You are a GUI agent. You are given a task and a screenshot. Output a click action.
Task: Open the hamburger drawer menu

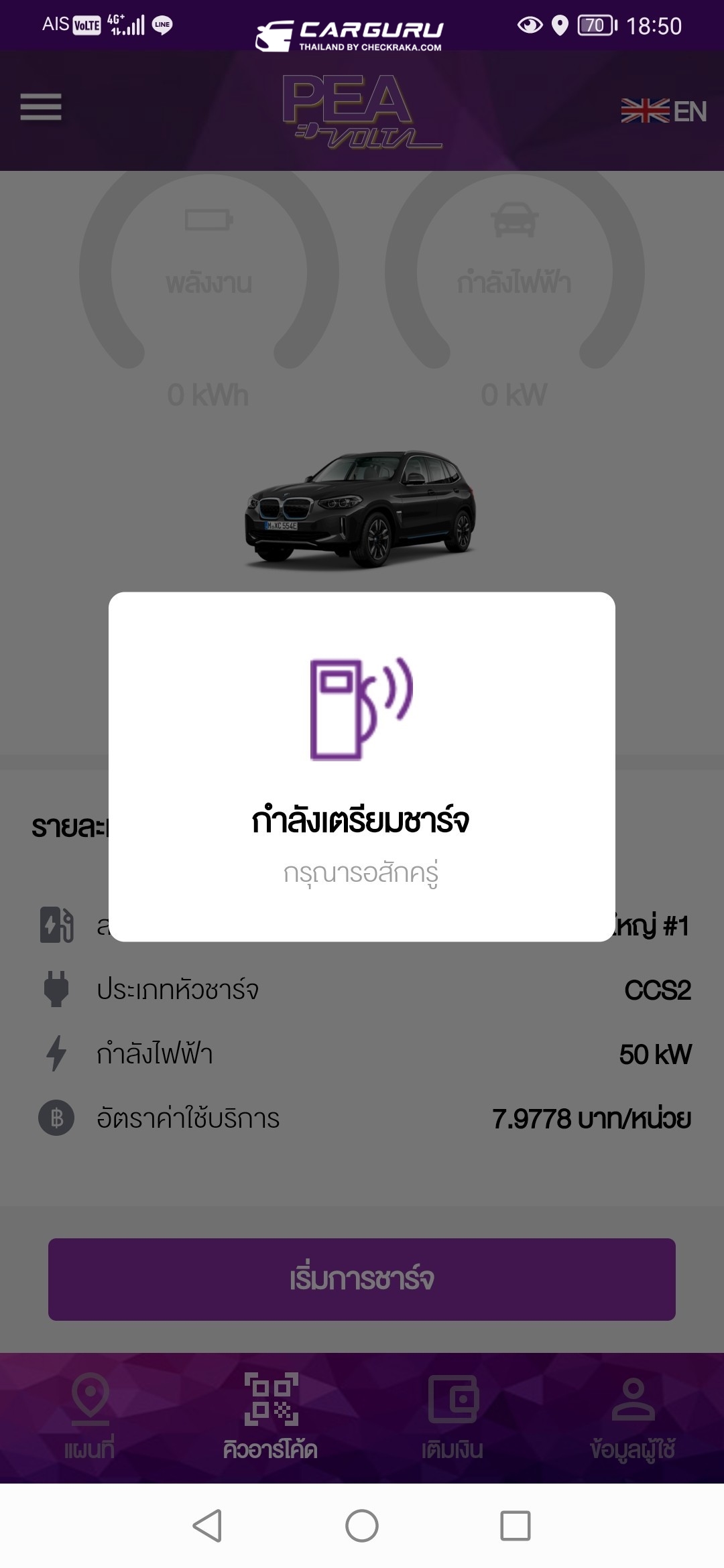click(41, 107)
